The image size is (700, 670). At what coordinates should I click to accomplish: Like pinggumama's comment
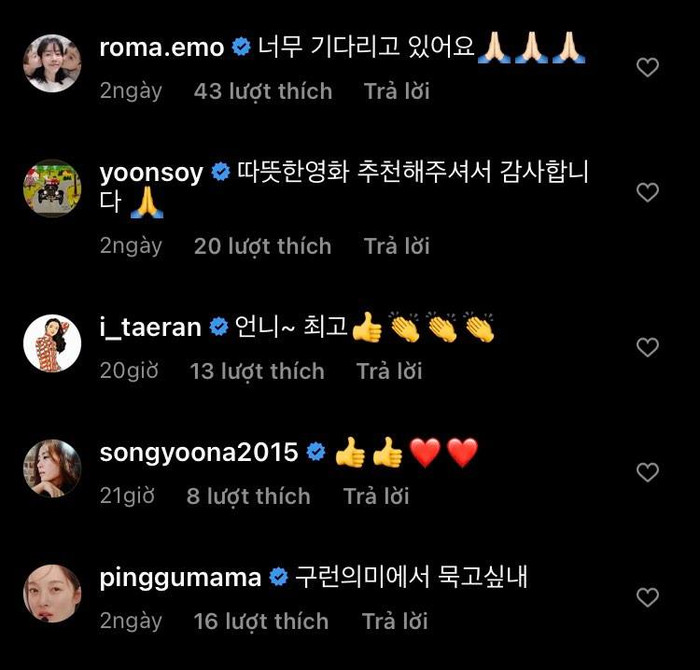(x=648, y=597)
